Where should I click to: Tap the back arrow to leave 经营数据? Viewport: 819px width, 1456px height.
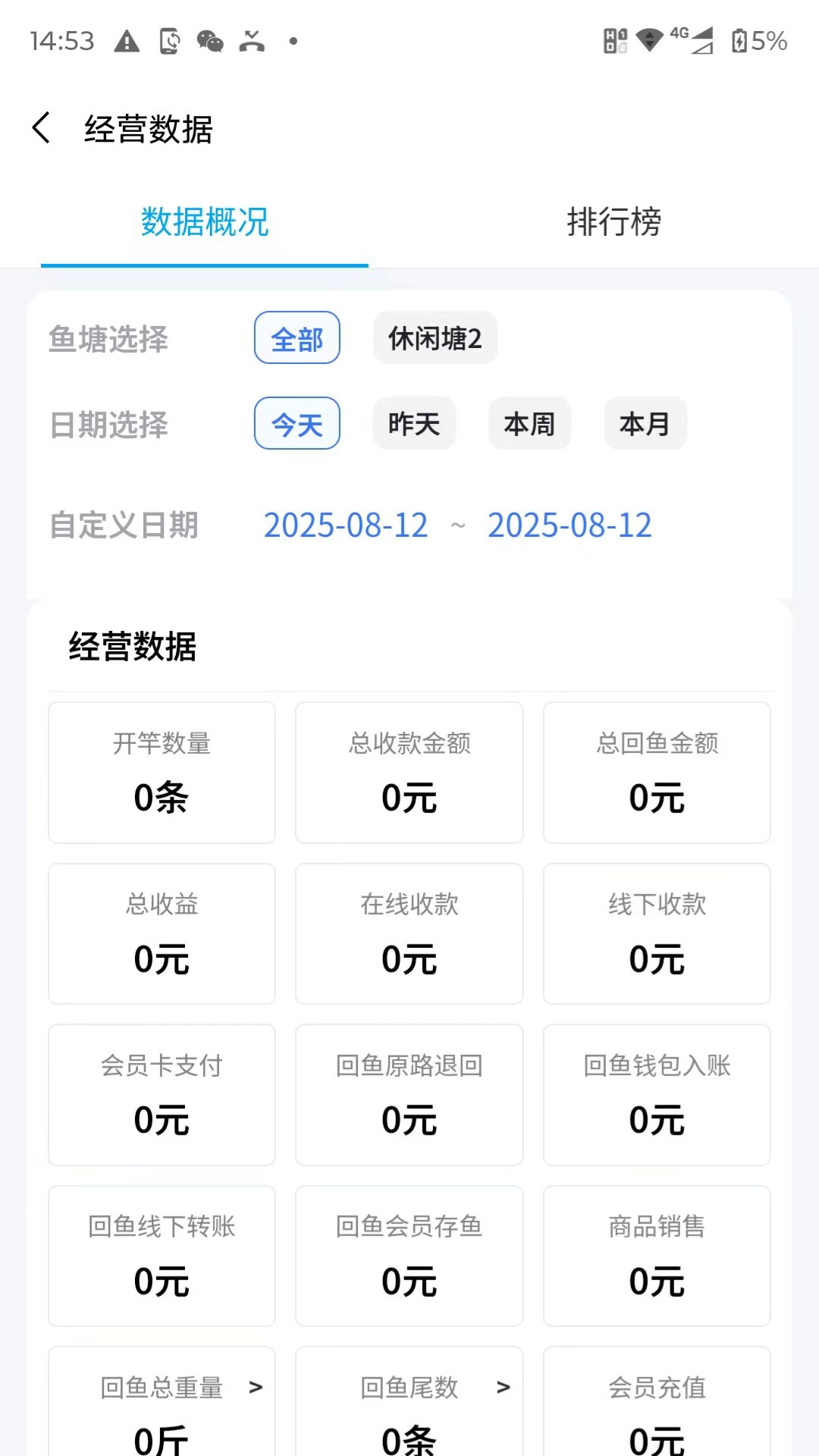[42, 127]
